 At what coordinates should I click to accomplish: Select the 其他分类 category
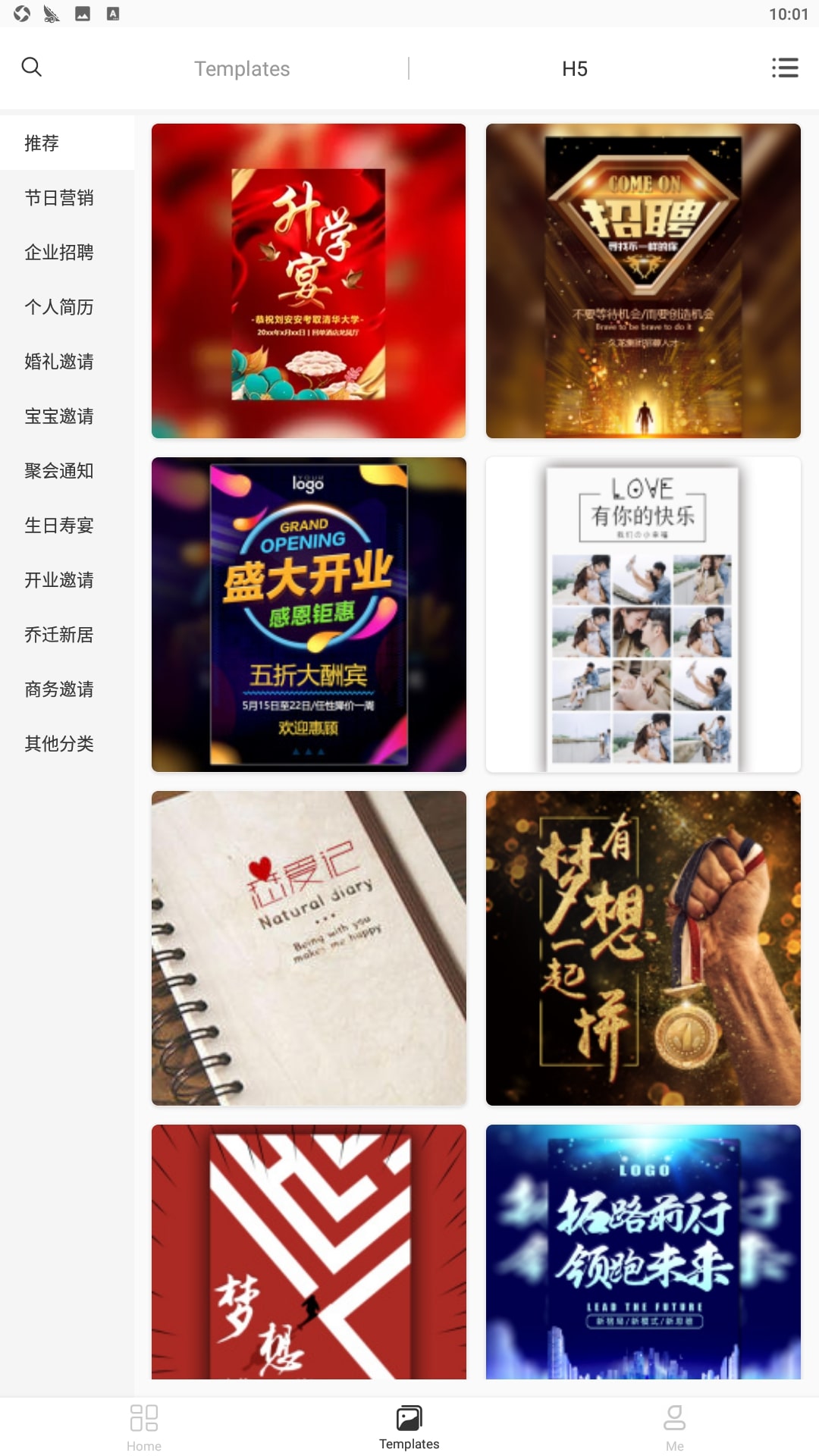click(59, 744)
